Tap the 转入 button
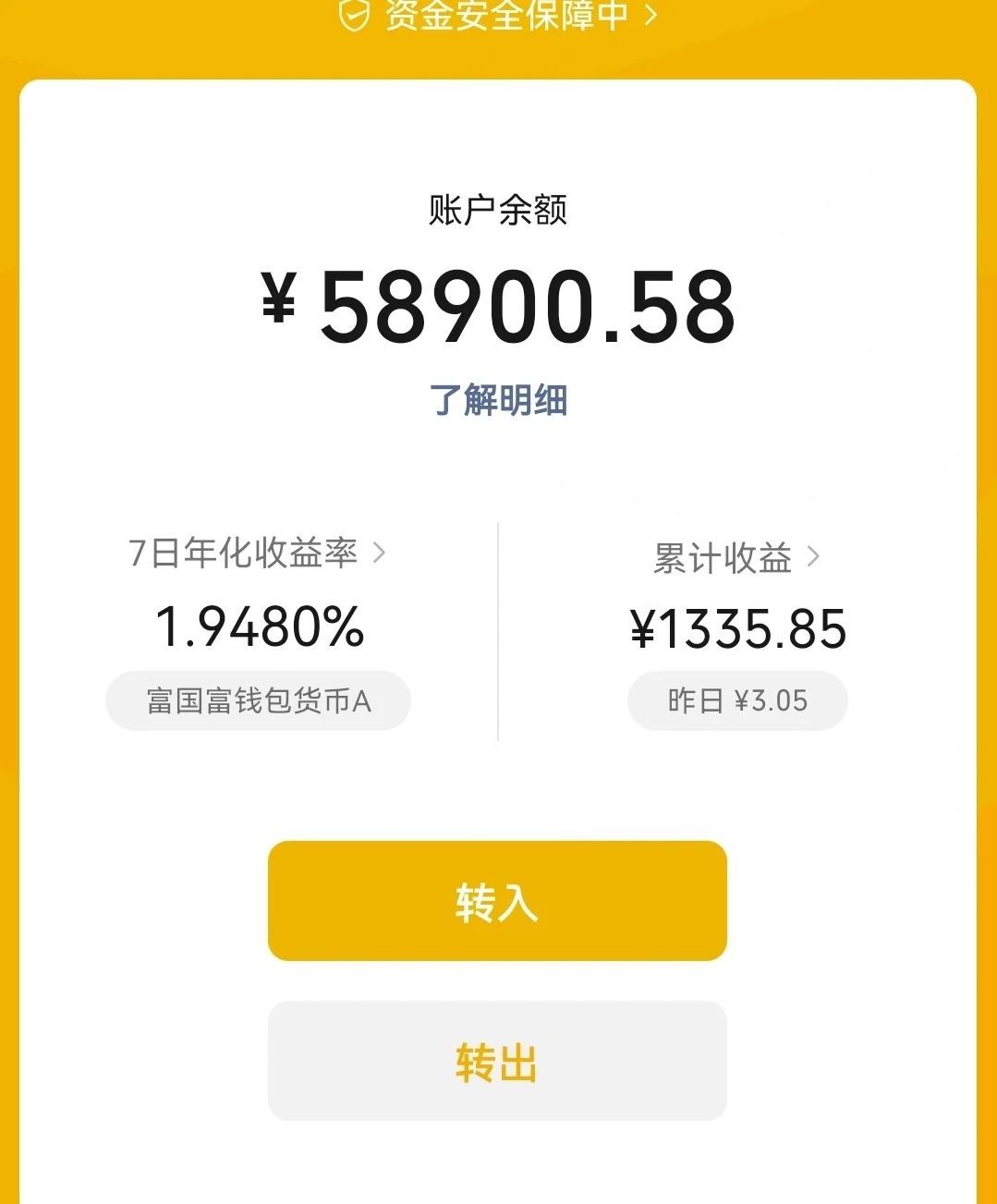This screenshot has width=997, height=1204. click(x=497, y=901)
